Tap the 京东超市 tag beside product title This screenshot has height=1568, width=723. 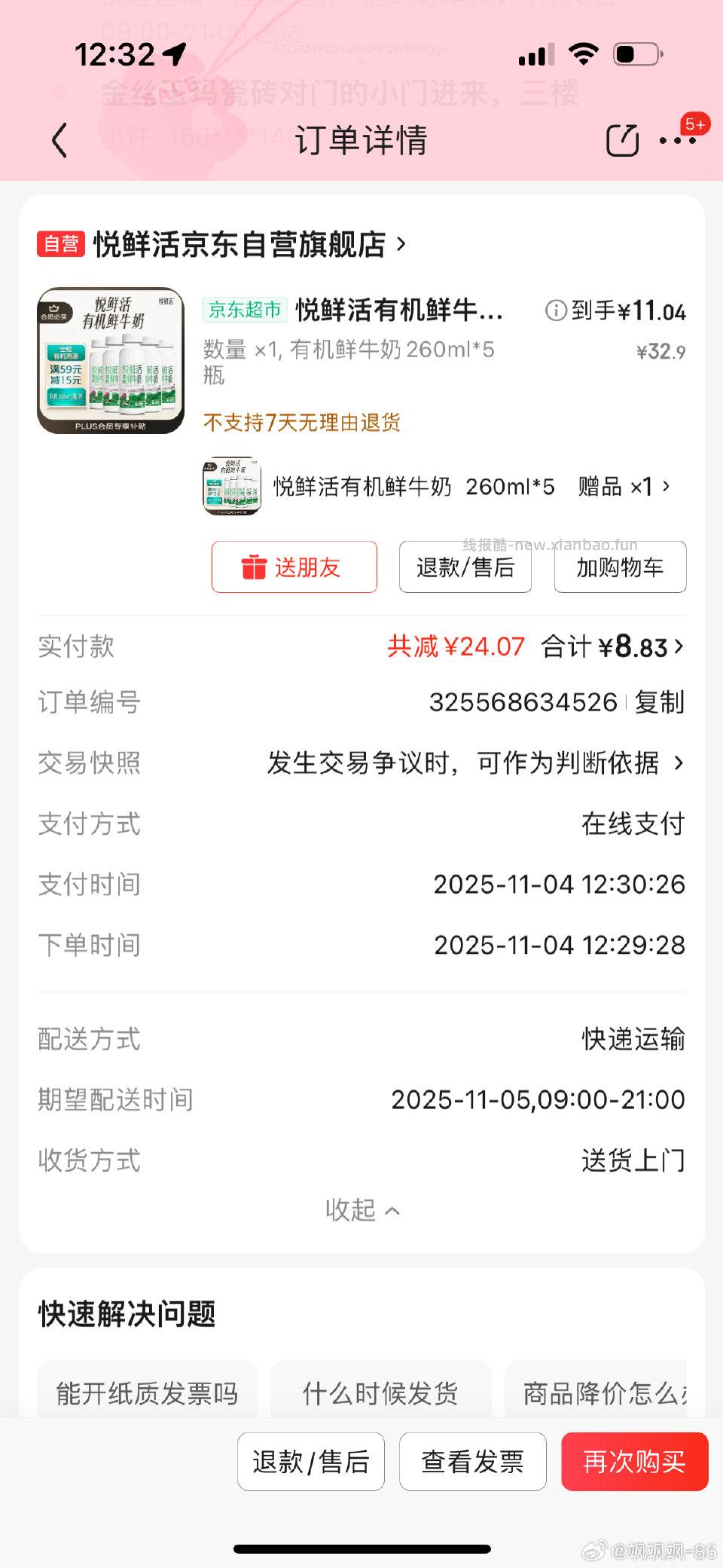(243, 309)
